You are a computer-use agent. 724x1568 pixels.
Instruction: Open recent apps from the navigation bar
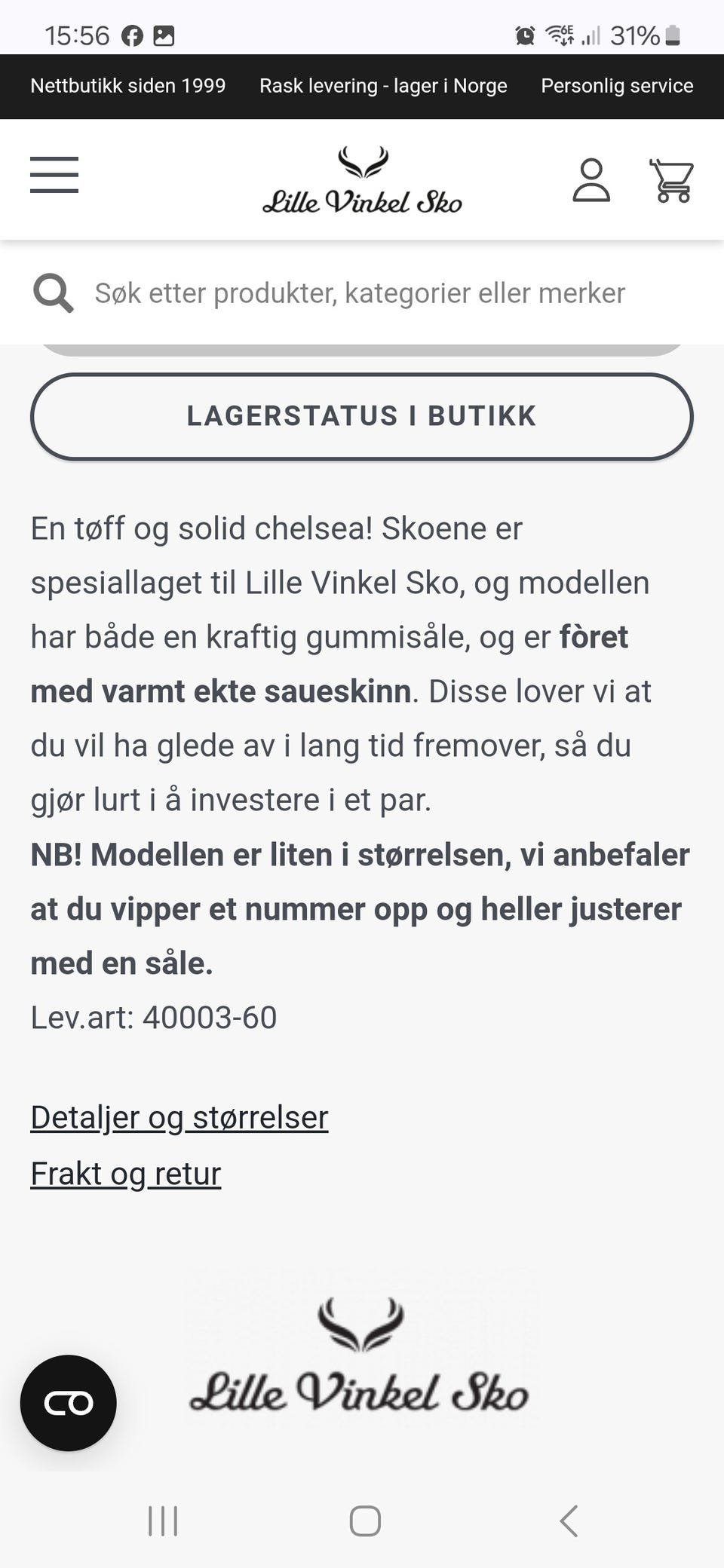162,1521
